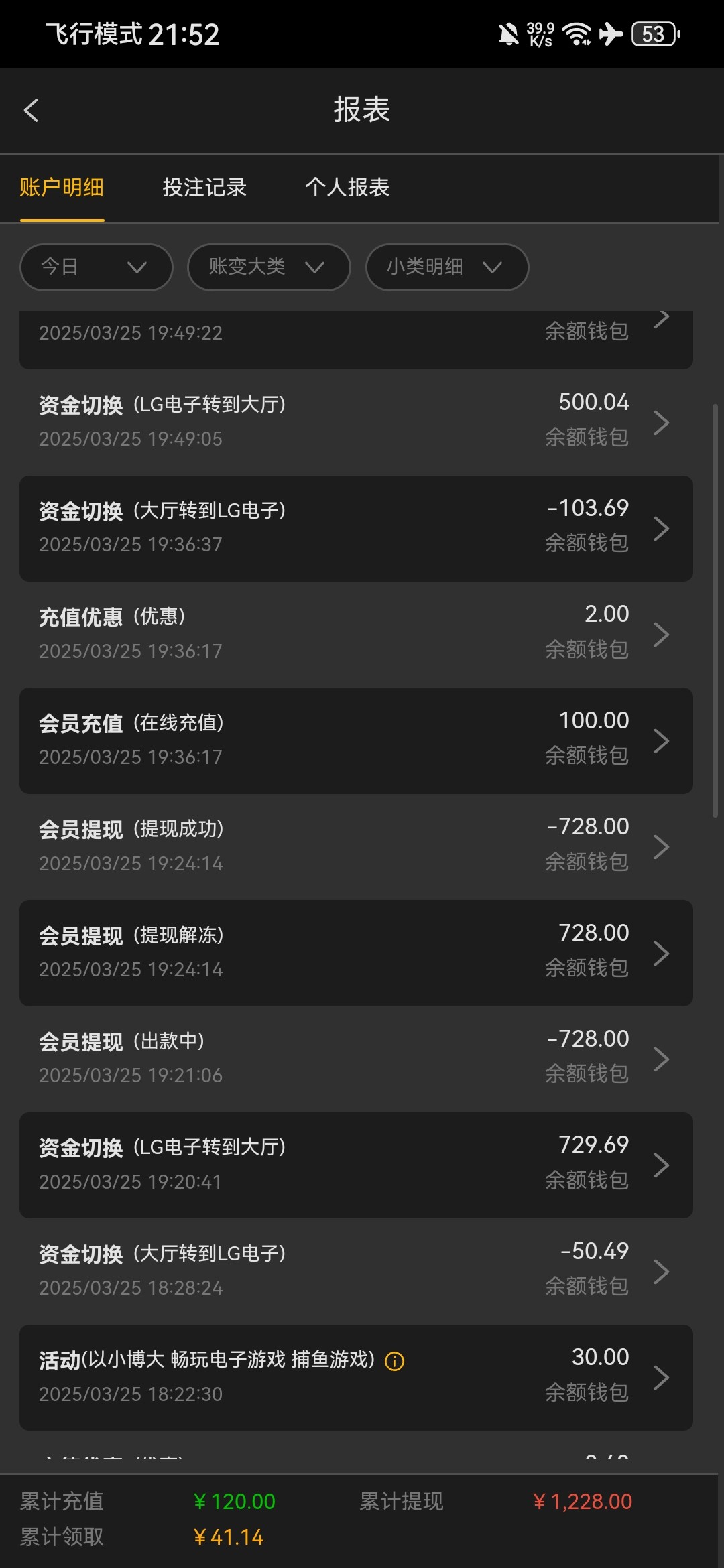Switch to the 个人报表 tab

pos(347,187)
